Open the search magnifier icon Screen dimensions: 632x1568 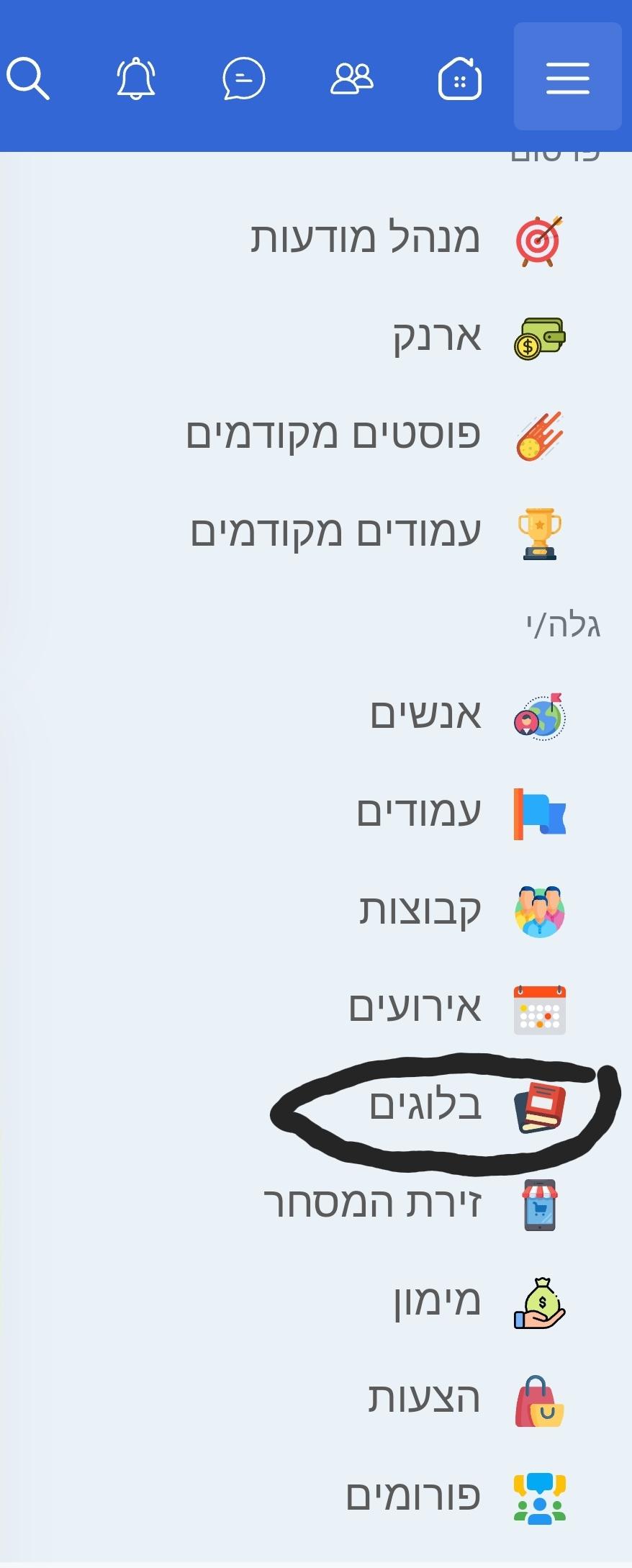[x=28, y=78]
